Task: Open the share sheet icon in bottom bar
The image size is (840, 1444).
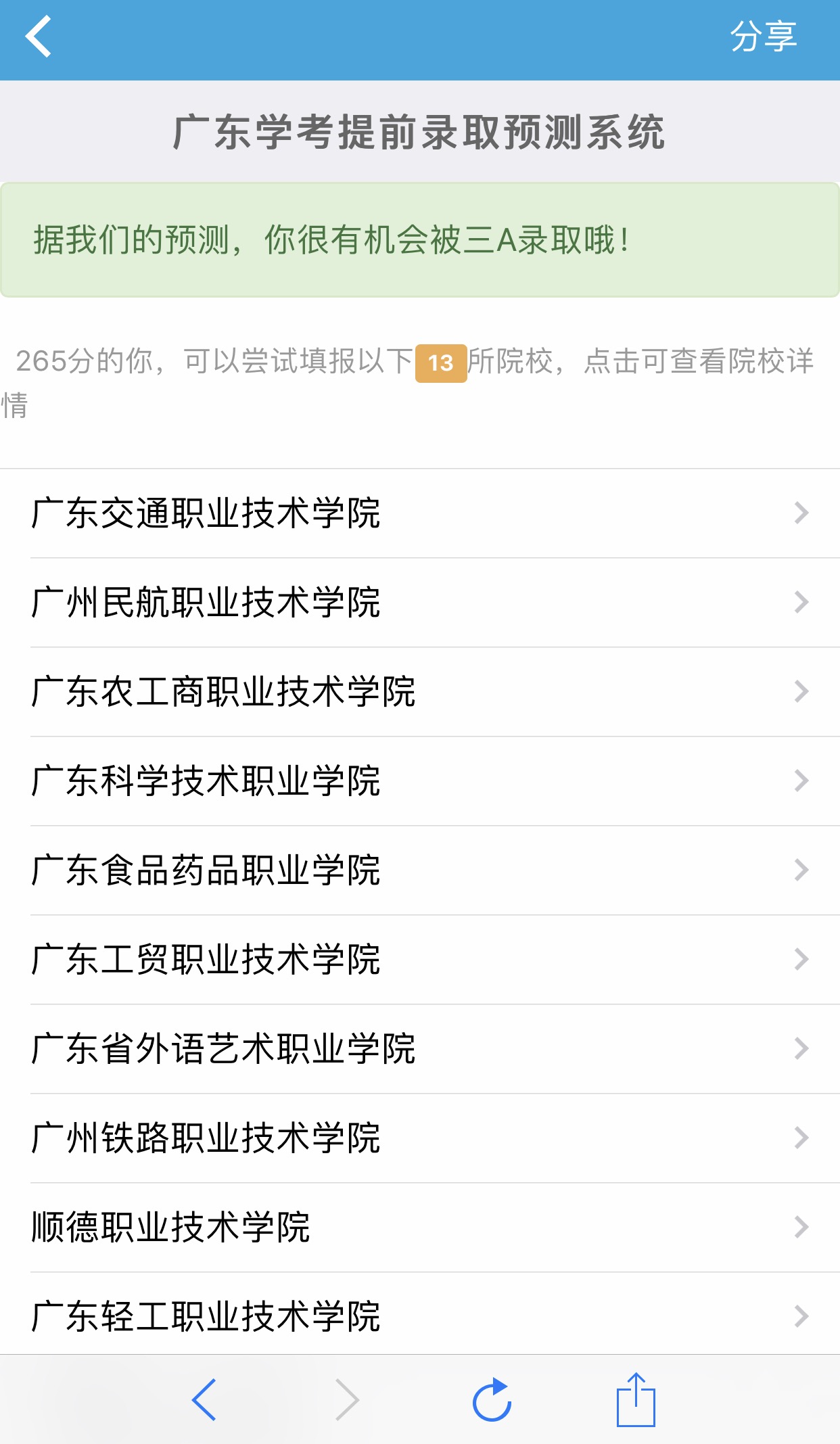Action: pos(636,1400)
